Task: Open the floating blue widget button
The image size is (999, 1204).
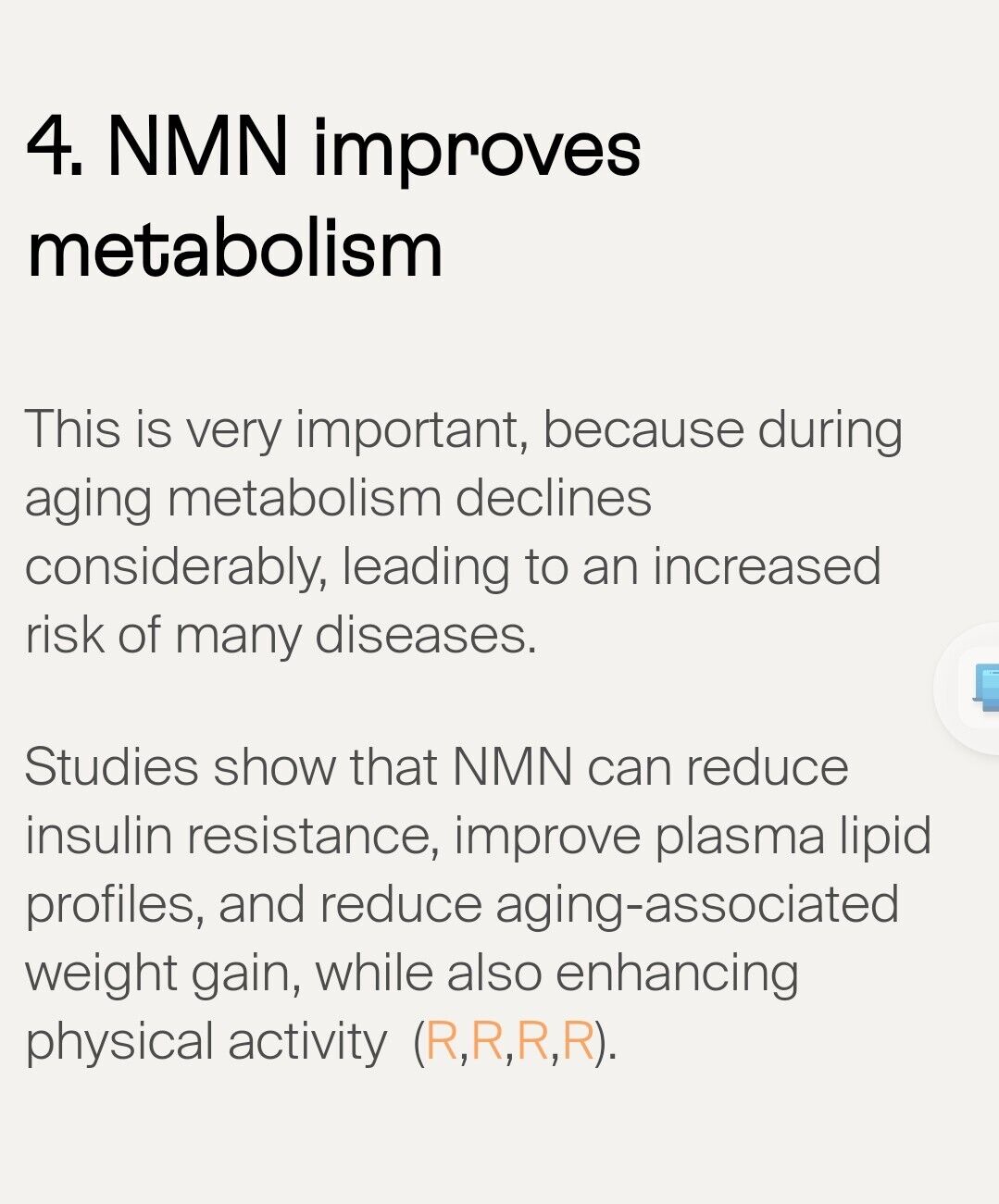Action: click(983, 688)
